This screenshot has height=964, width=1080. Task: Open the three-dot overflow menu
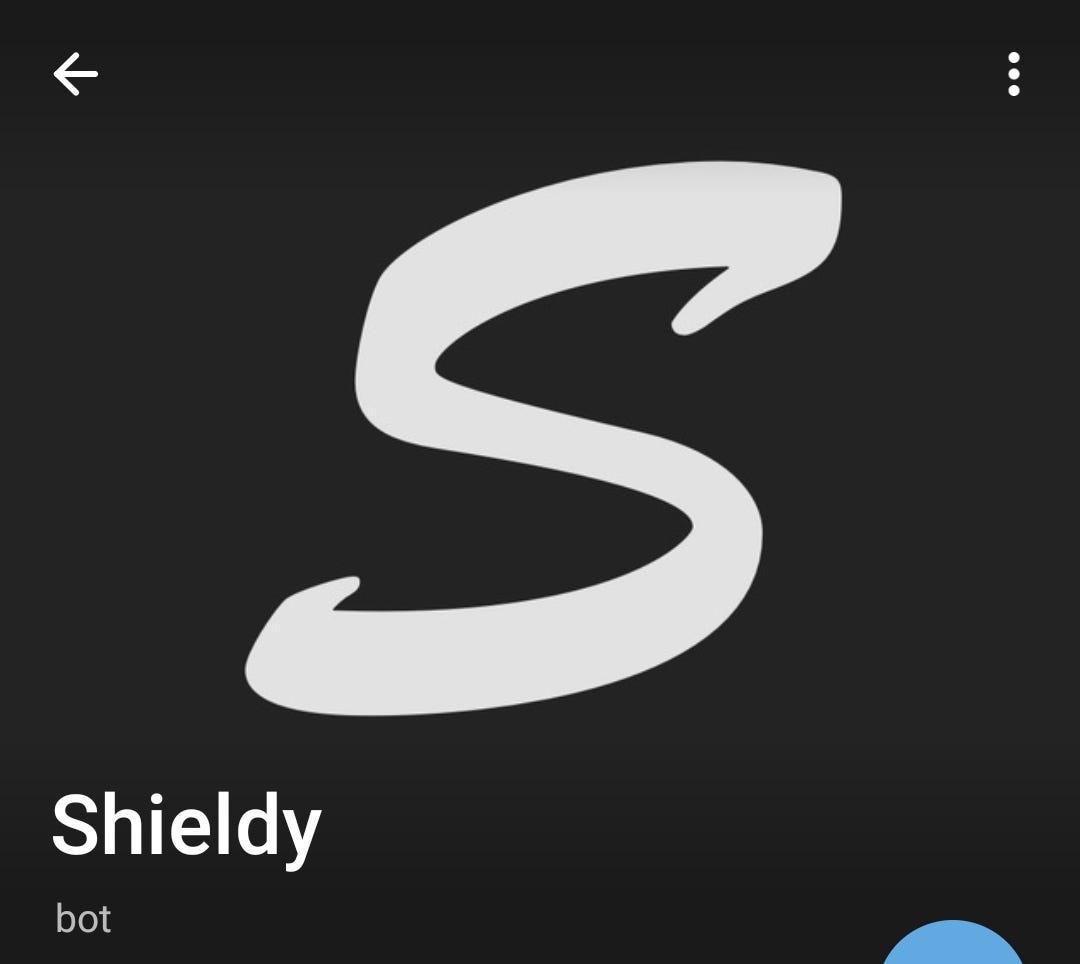tap(1013, 74)
